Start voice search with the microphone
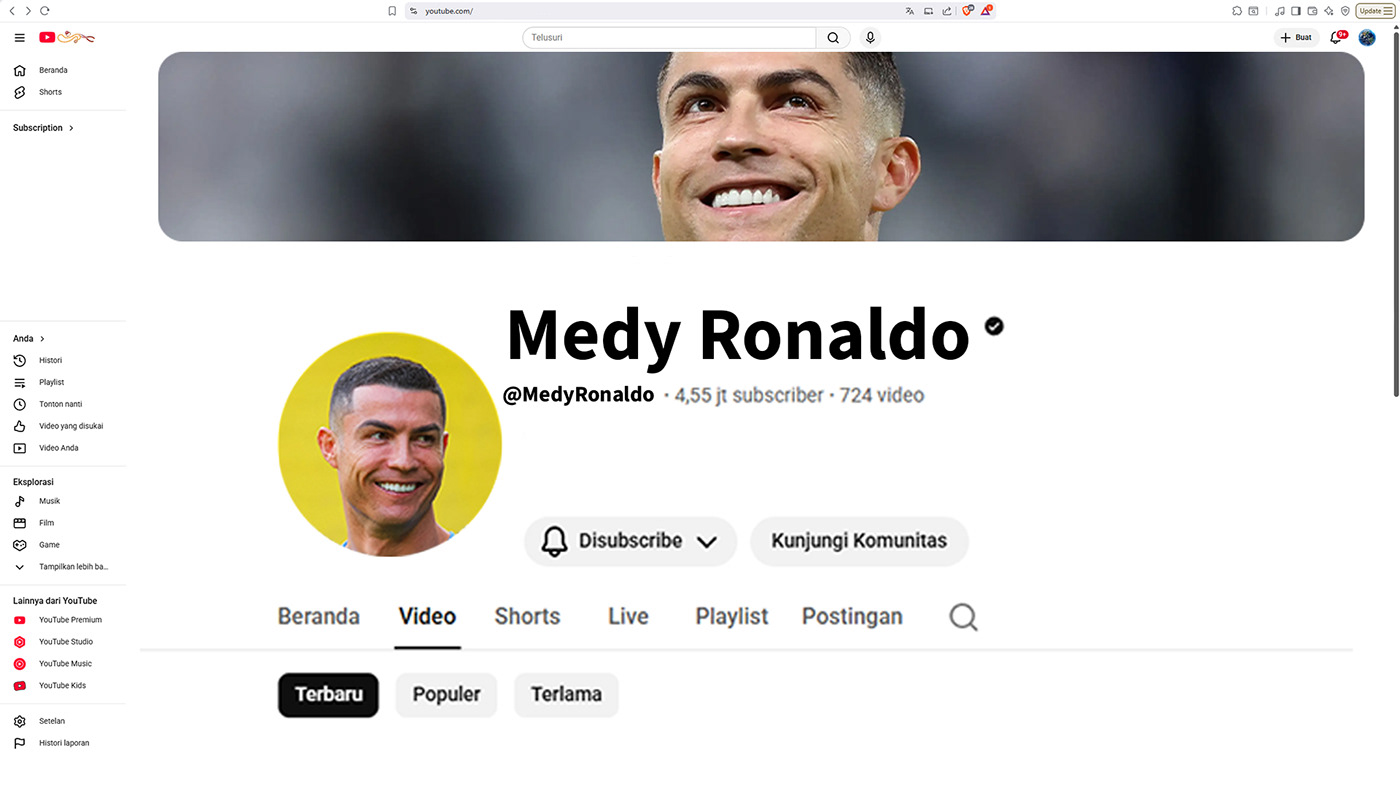1400x788 pixels. click(x=870, y=38)
